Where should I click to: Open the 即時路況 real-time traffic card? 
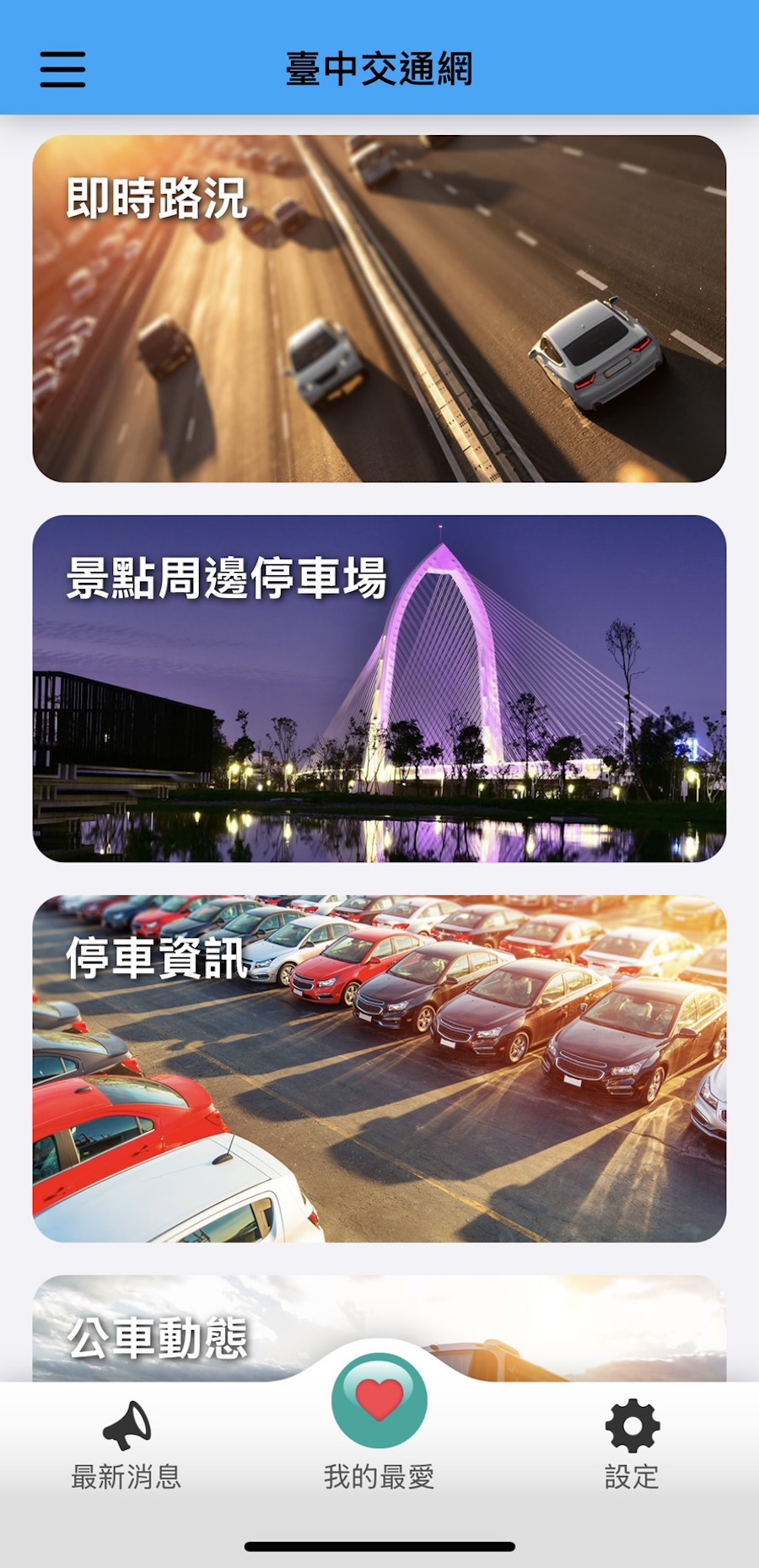tap(379, 309)
